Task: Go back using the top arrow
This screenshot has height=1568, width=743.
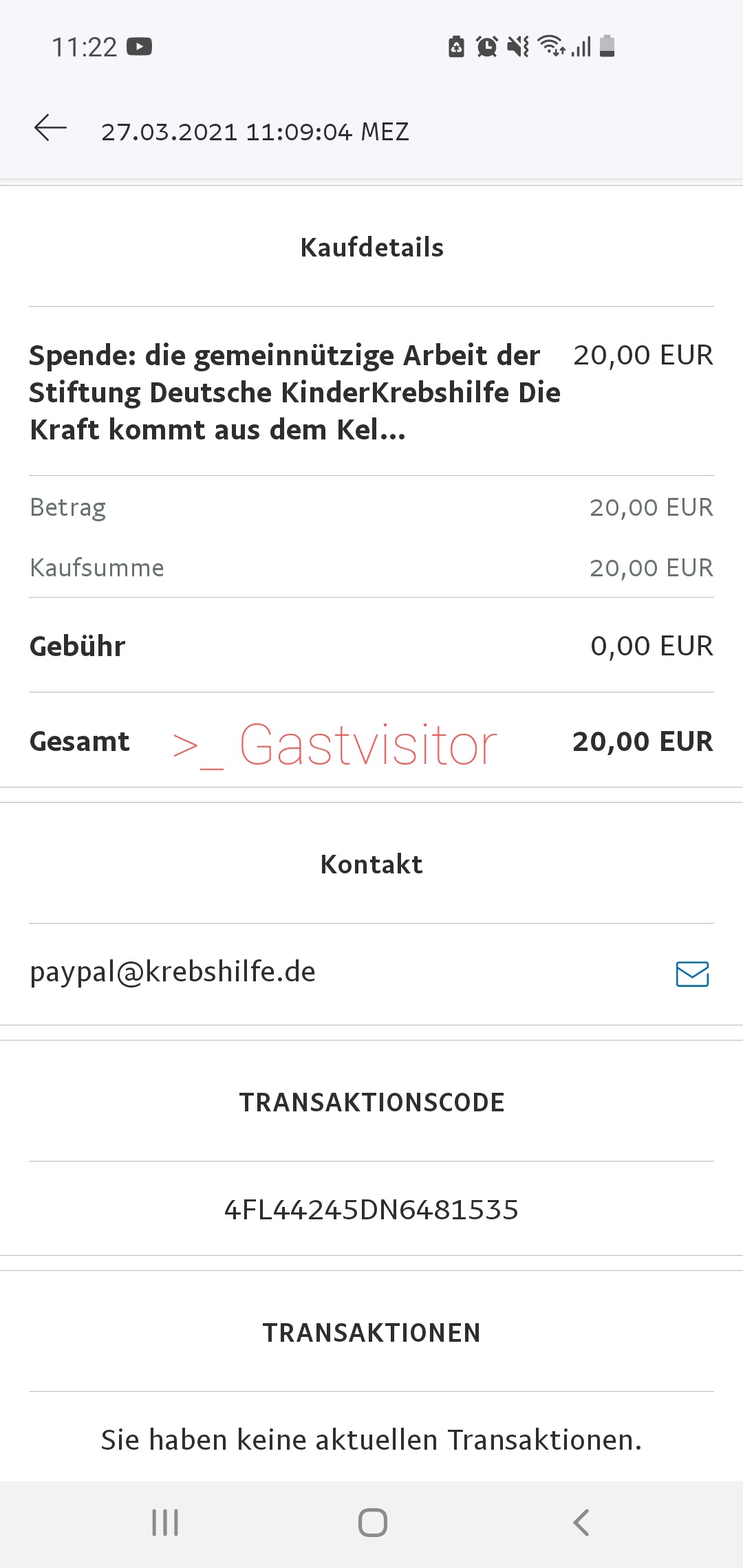Action: [50, 128]
